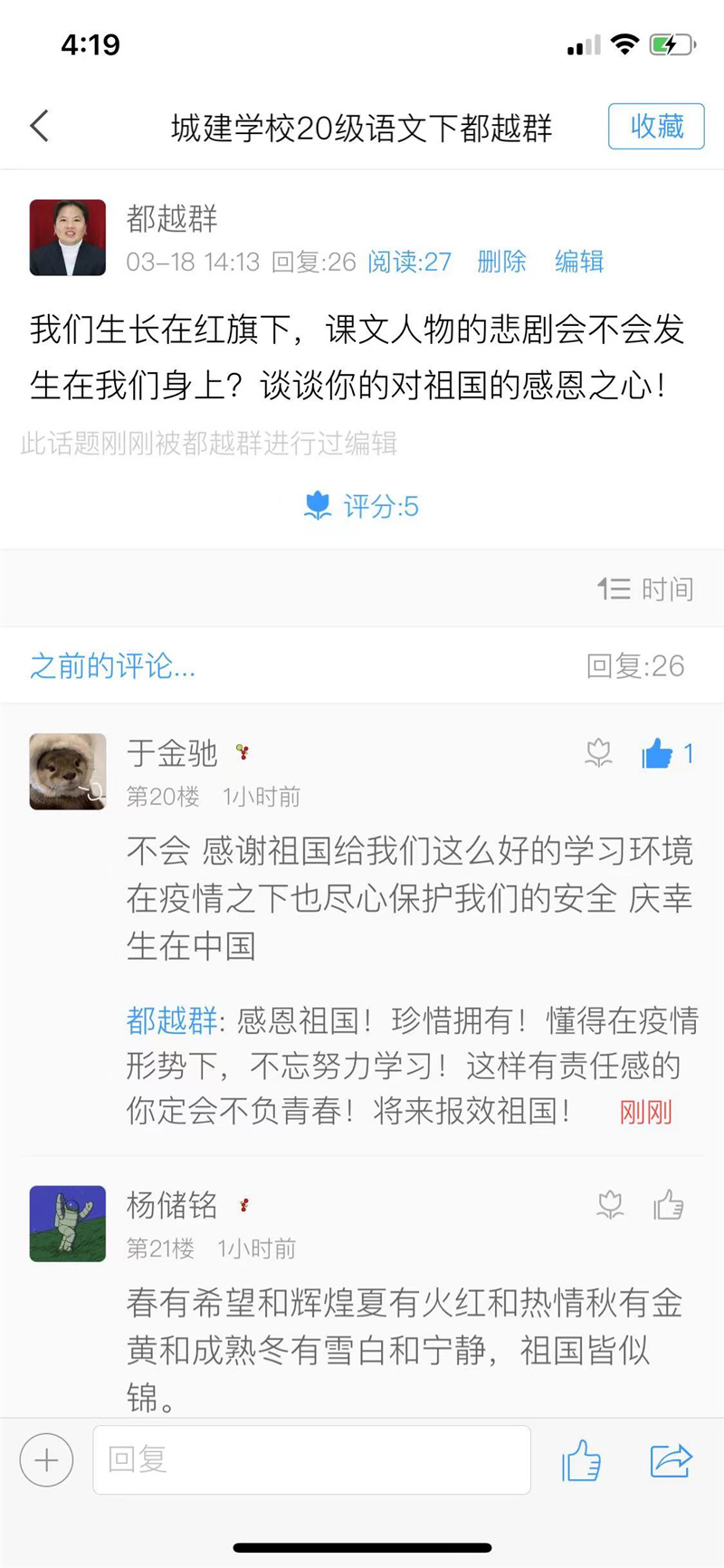Go back using the top-left arrow
The image size is (724, 1568).
tap(40, 126)
